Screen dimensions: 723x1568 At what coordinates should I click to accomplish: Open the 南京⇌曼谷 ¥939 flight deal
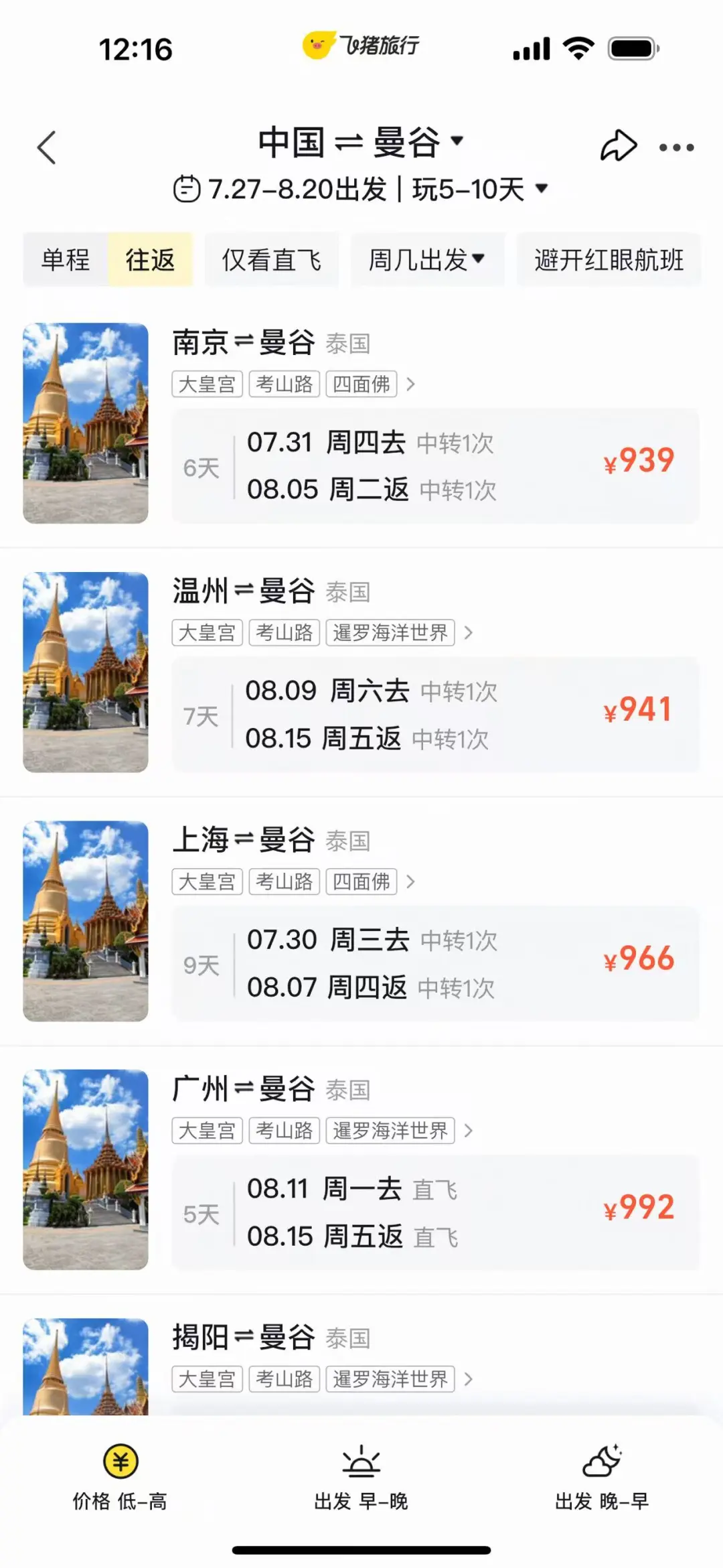(x=436, y=466)
